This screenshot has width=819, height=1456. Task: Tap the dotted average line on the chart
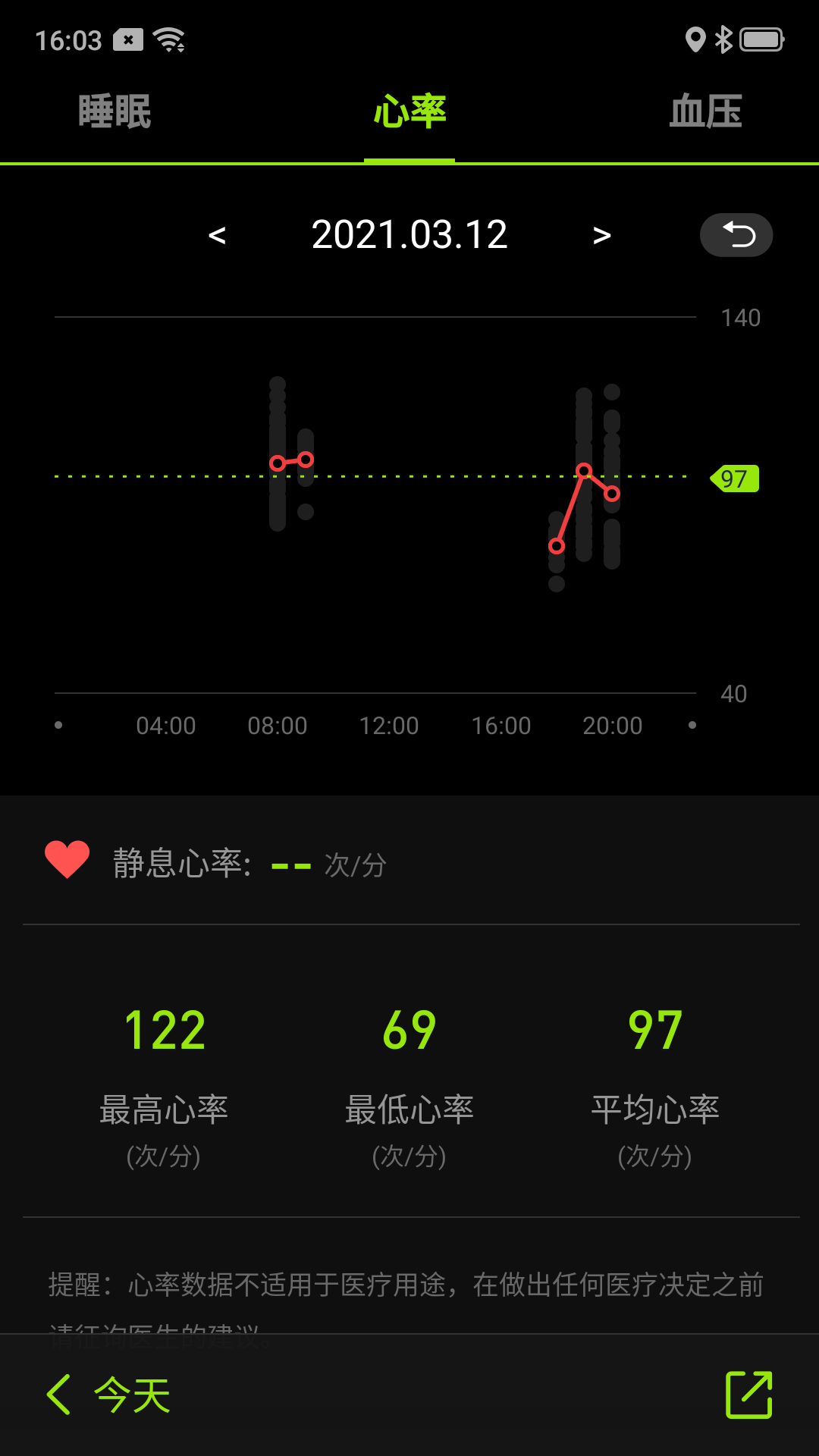point(417,478)
